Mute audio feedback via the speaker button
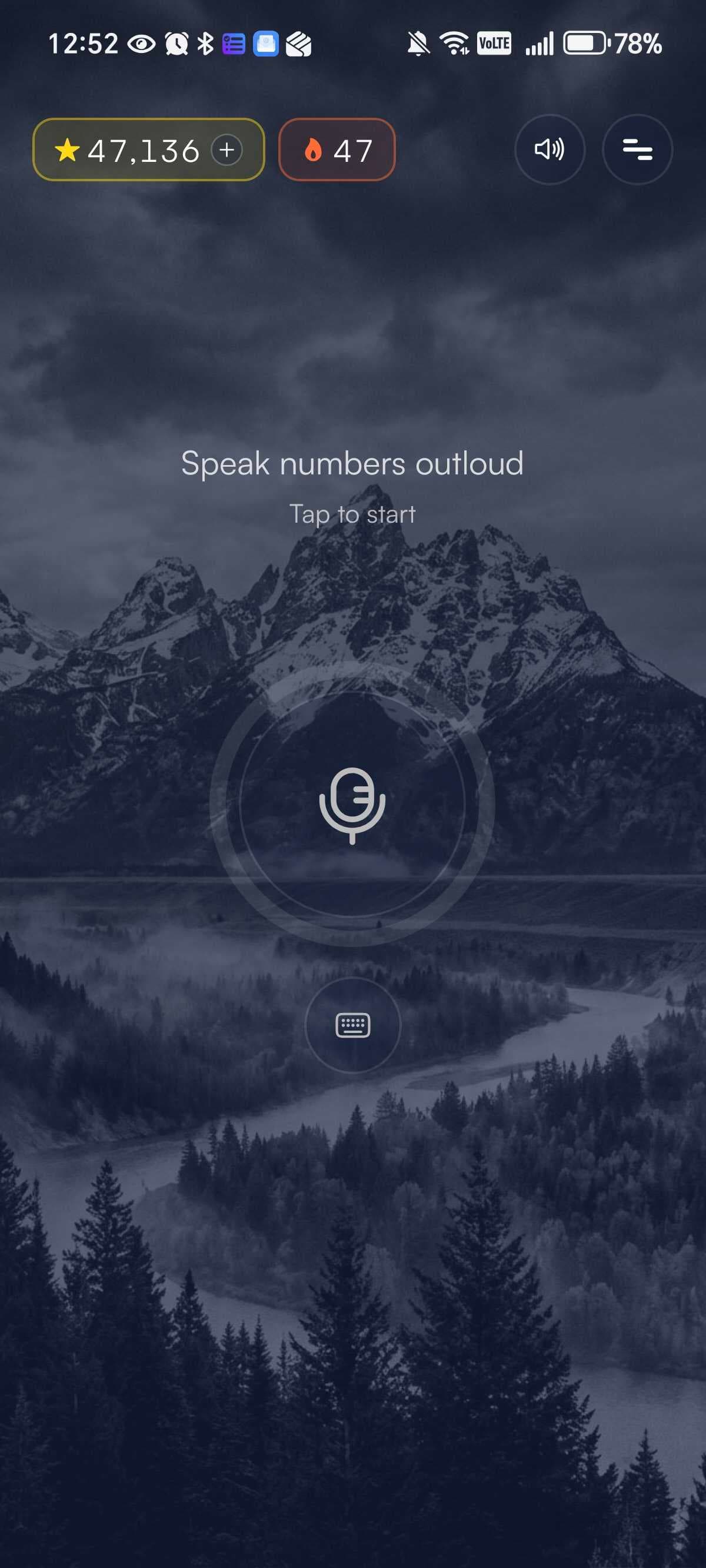 [550, 150]
